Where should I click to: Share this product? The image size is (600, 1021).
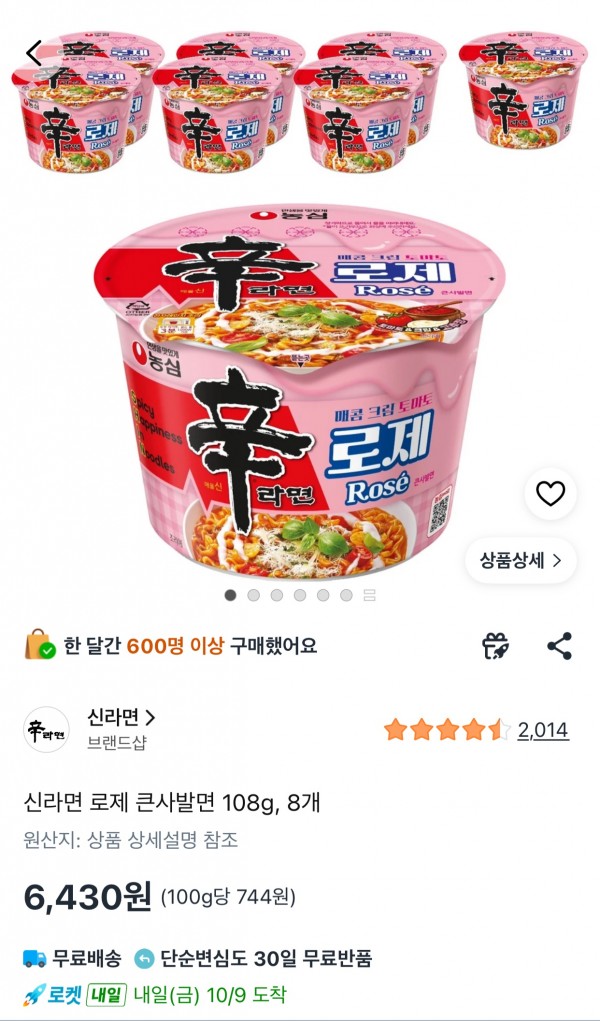click(x=559, y=646)
